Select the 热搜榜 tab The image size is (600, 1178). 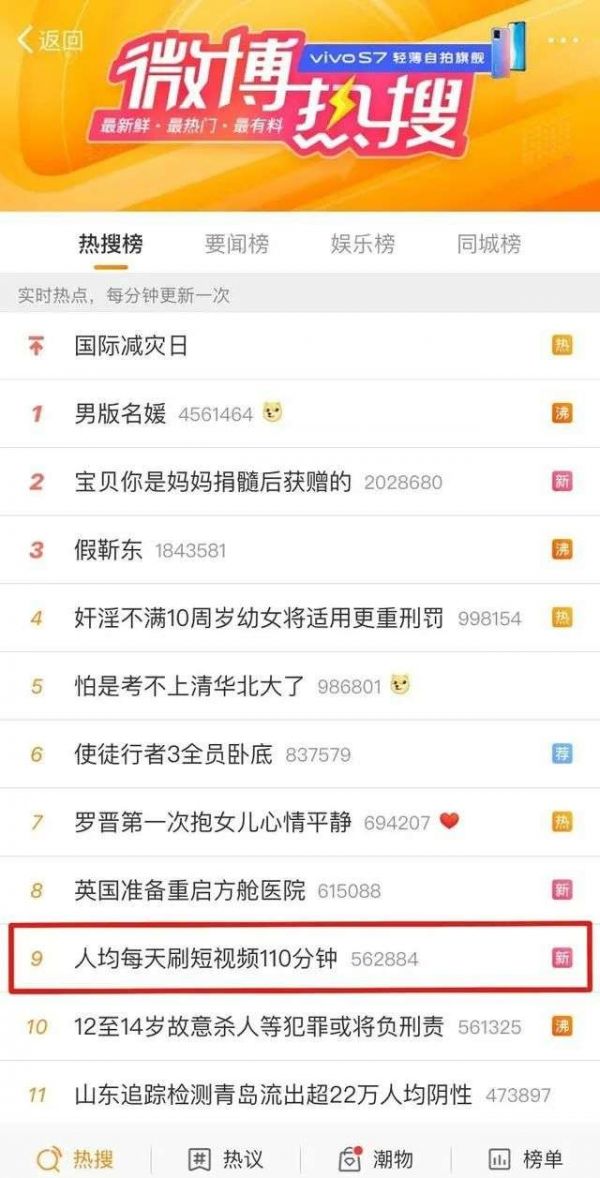[111, 244]
